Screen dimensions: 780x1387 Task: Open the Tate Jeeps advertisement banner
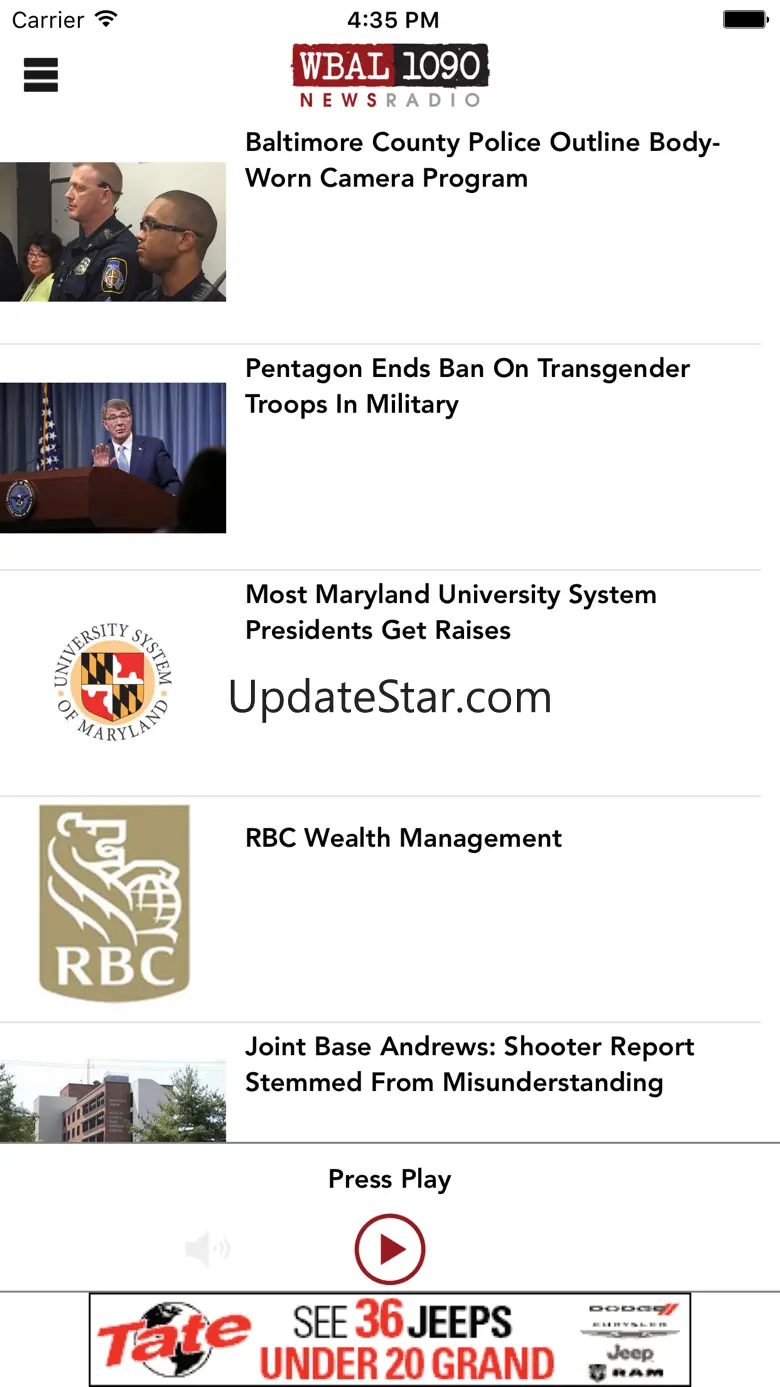pos(390,1339)
